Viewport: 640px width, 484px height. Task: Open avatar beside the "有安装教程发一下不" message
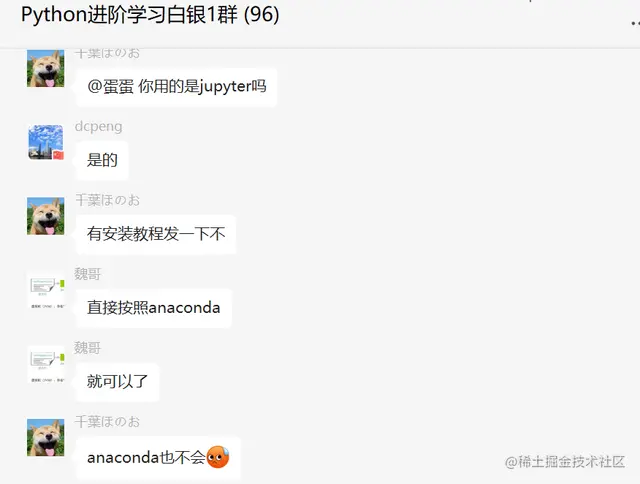click(46, 216)
